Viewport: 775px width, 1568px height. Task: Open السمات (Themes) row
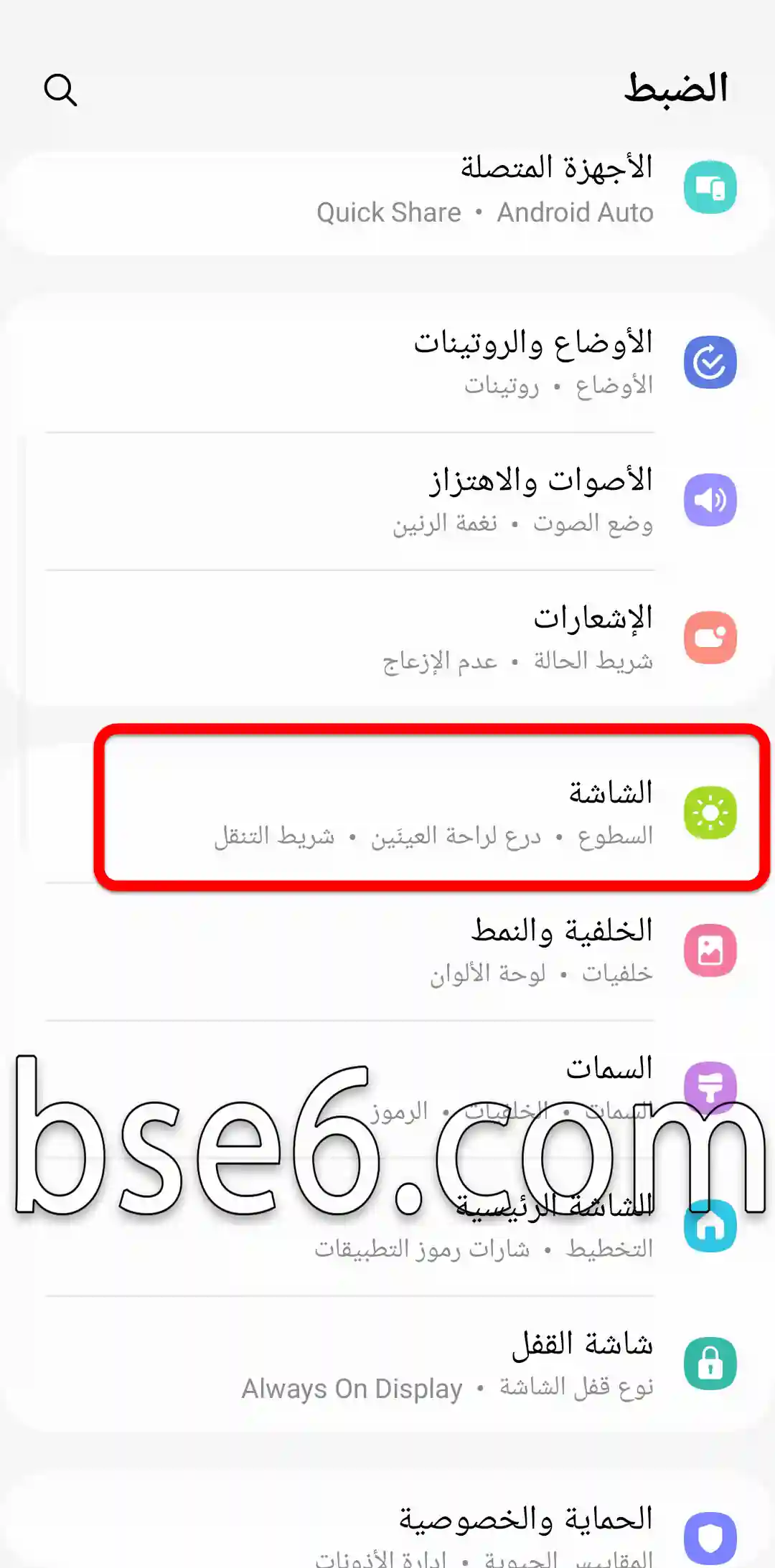pyautogui.click(x=609, y=1069)
